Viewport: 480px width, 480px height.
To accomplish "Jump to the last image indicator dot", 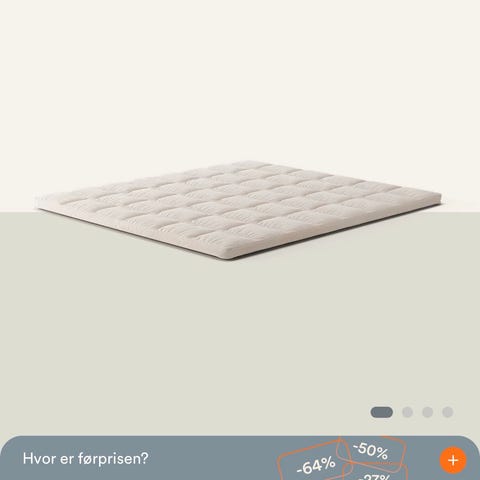I will pos(448,412).
